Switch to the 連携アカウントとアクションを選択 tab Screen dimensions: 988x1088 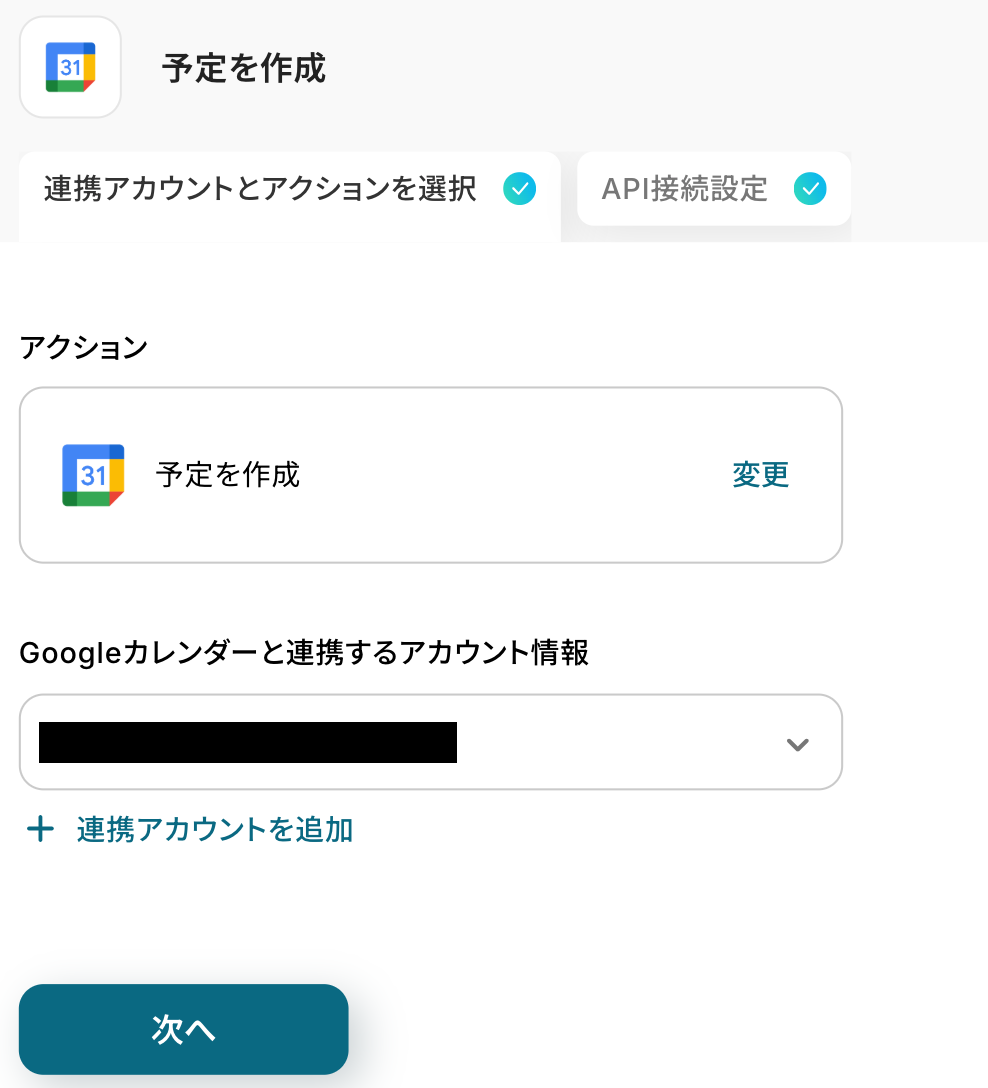[x=288, y=190]
